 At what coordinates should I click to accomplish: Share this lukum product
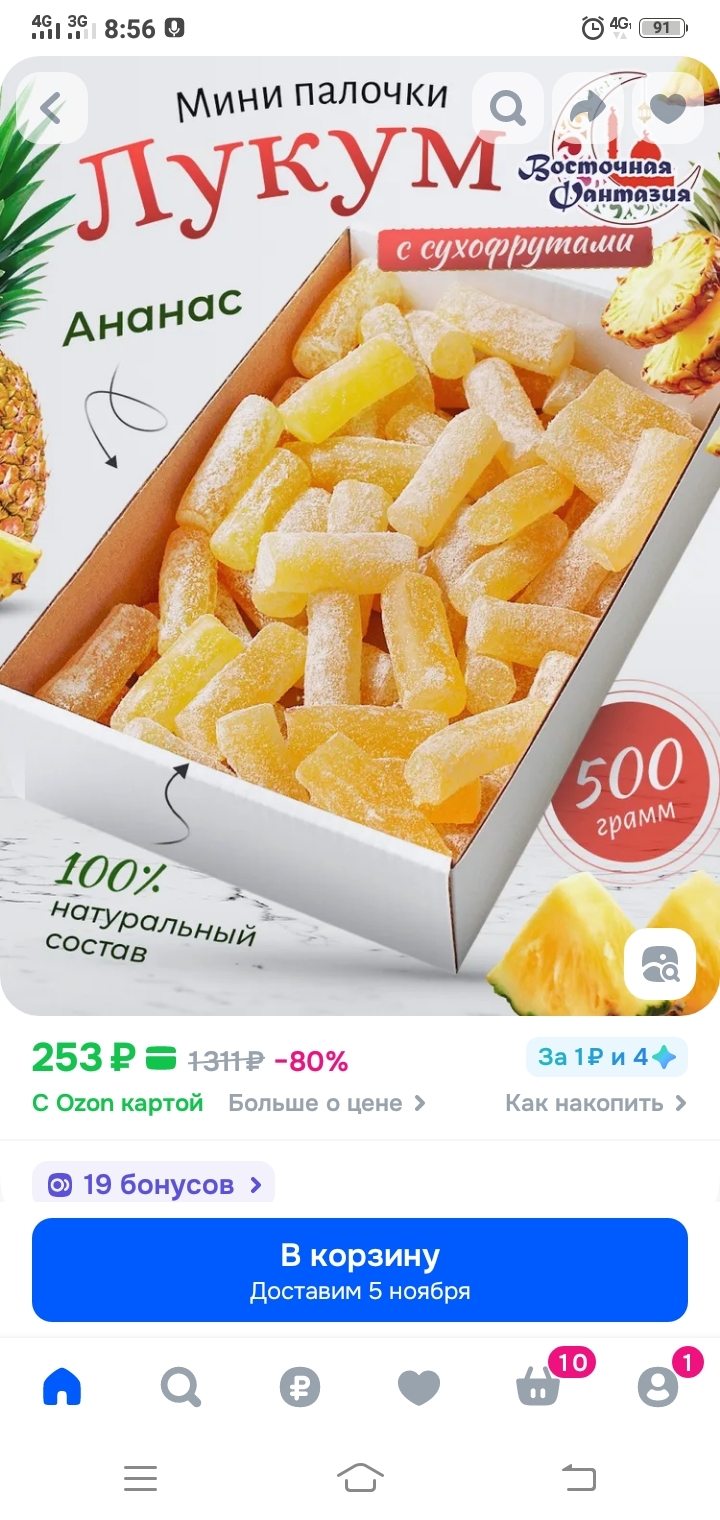point(588,108)
